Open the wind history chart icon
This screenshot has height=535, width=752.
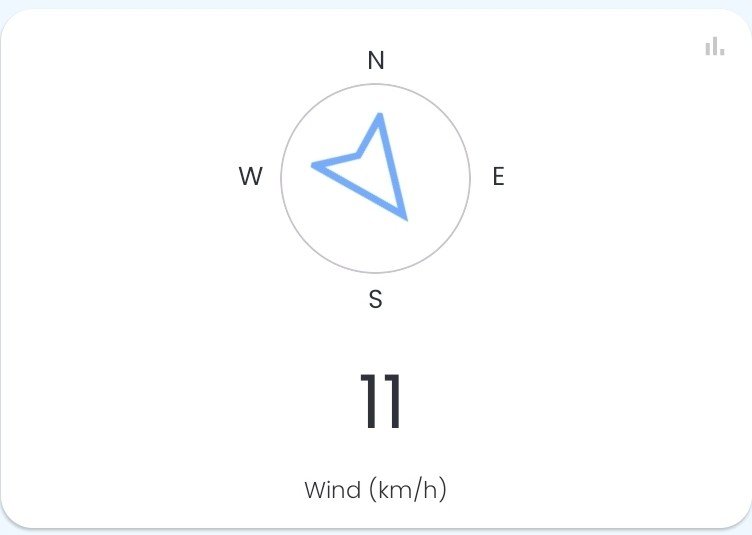click(x=714, y=46)
